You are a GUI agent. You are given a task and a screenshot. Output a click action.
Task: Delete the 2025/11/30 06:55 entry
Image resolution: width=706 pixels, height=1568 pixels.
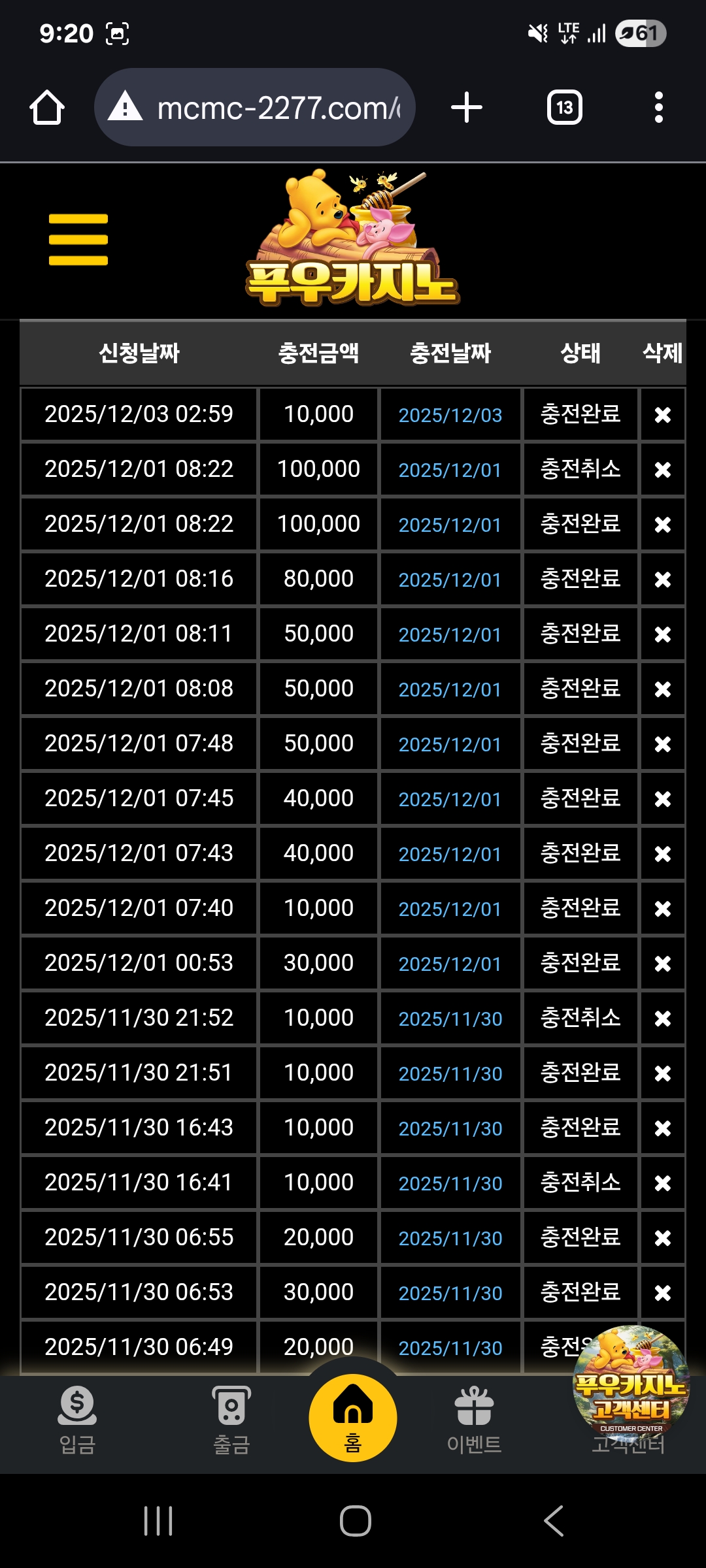pyautogui.click(x=662, y=1238)
